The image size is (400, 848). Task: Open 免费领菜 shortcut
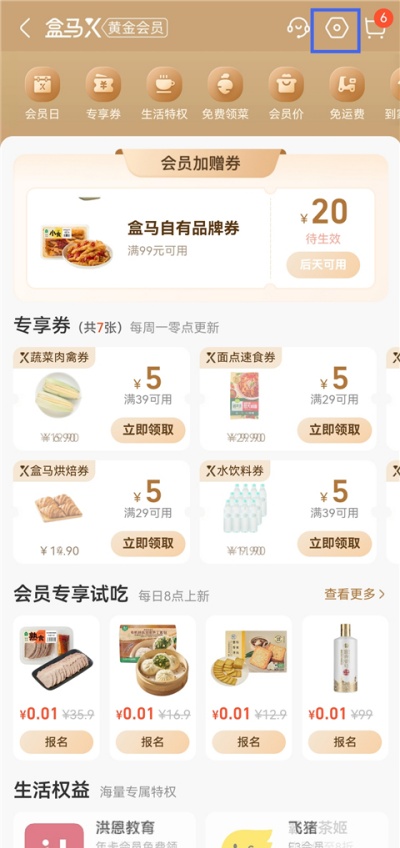pos(225,94)
